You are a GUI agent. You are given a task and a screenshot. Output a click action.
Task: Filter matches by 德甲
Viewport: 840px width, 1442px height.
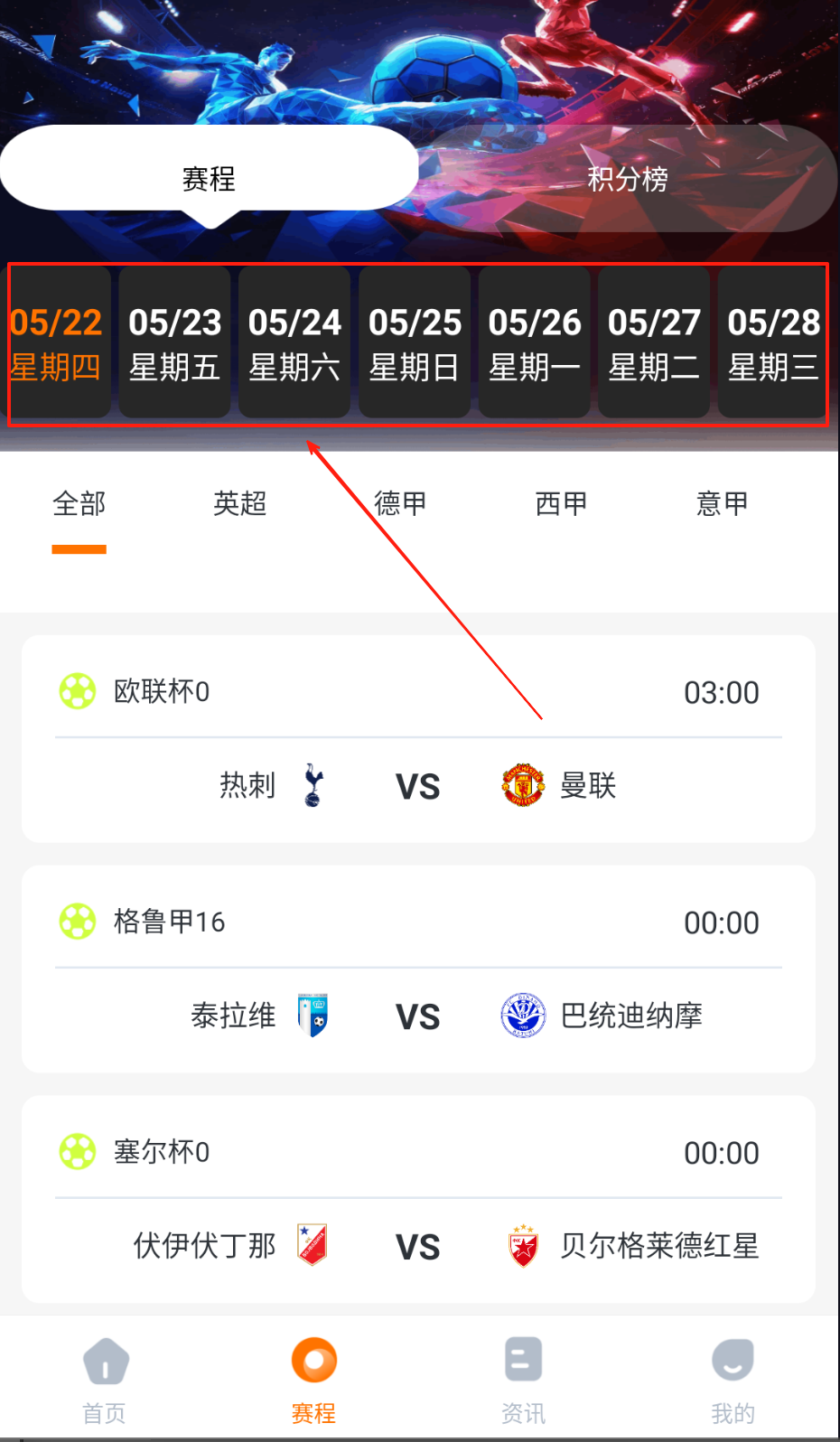coord(400,504)
